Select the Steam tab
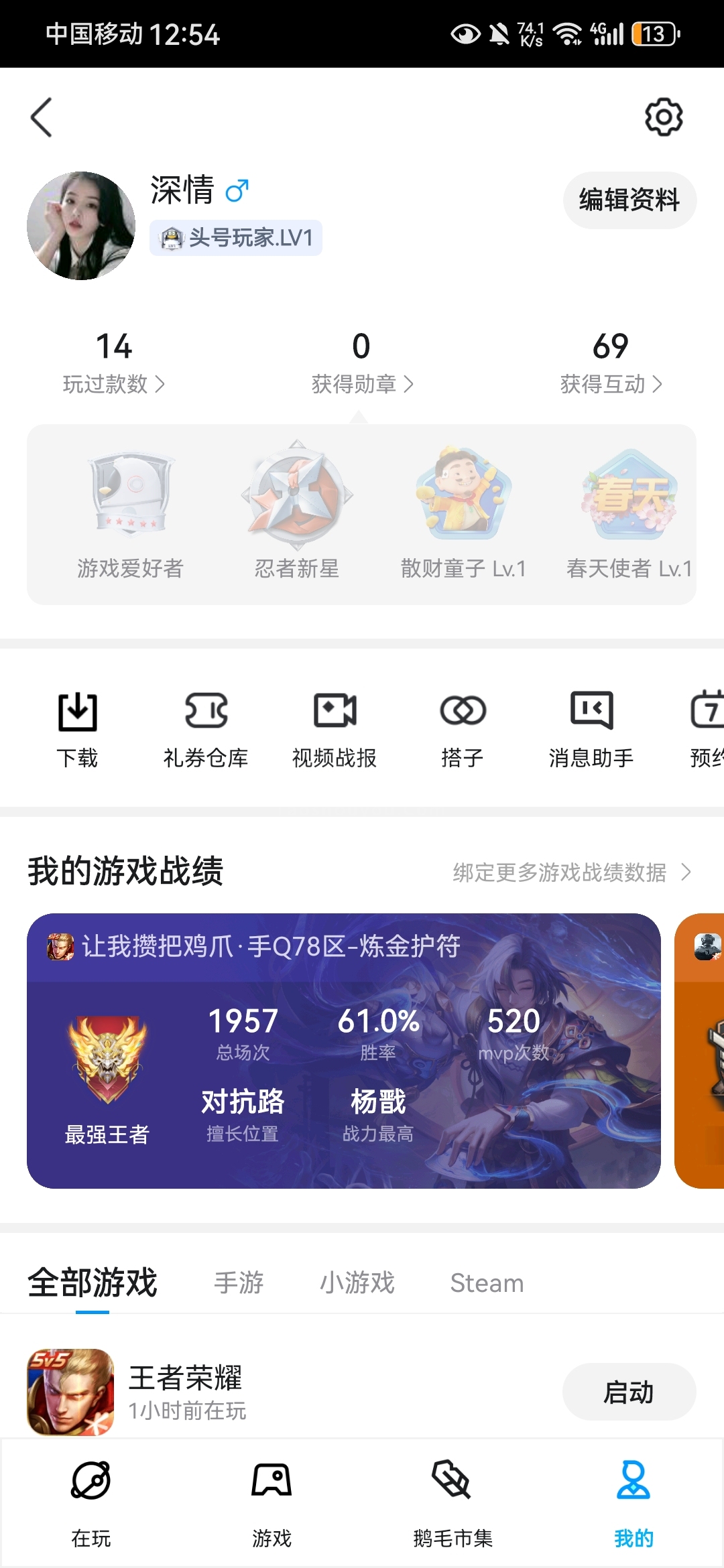Image resolution: width=724 pixels, height=1568 pixels. coord(487,1283)
